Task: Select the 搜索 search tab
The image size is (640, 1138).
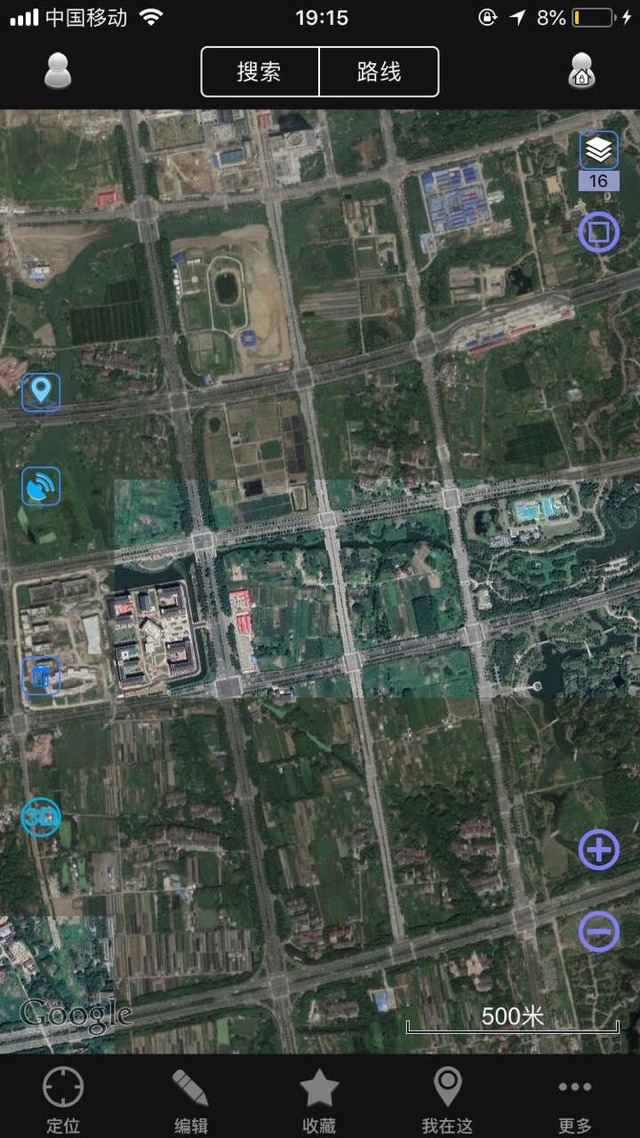Action: click(x=260, y=72)
